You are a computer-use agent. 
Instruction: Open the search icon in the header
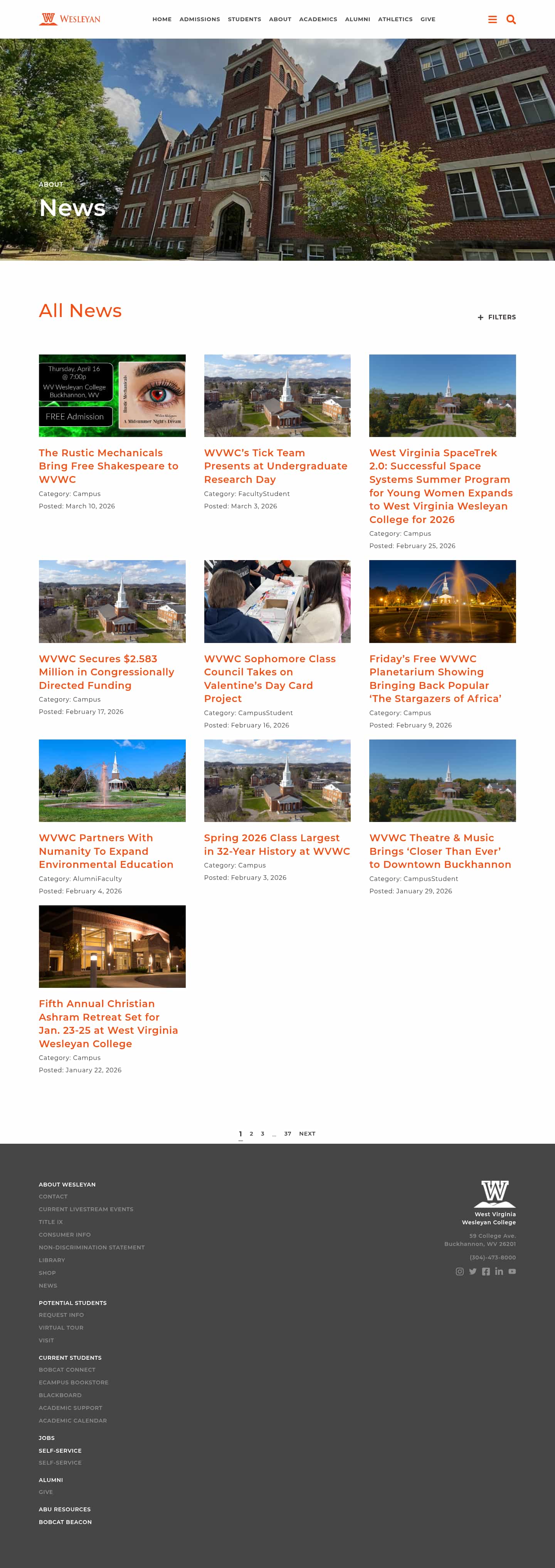(x=511, y=19)
